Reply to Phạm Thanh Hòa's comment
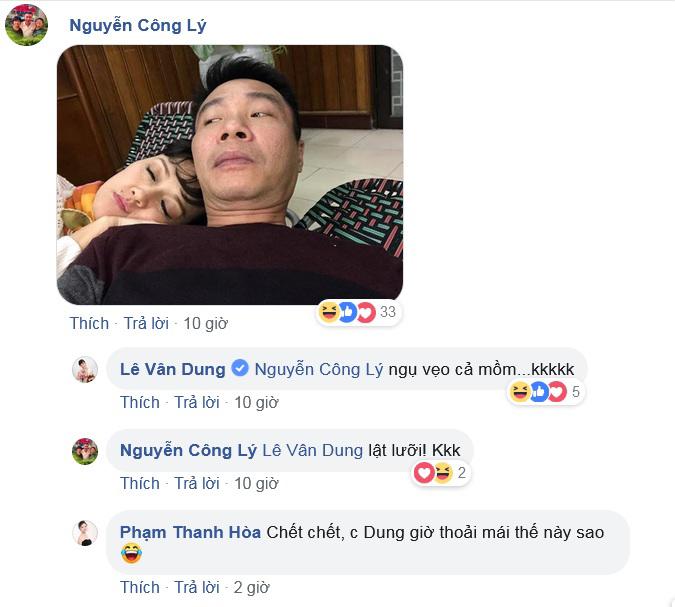 [197, 587]
